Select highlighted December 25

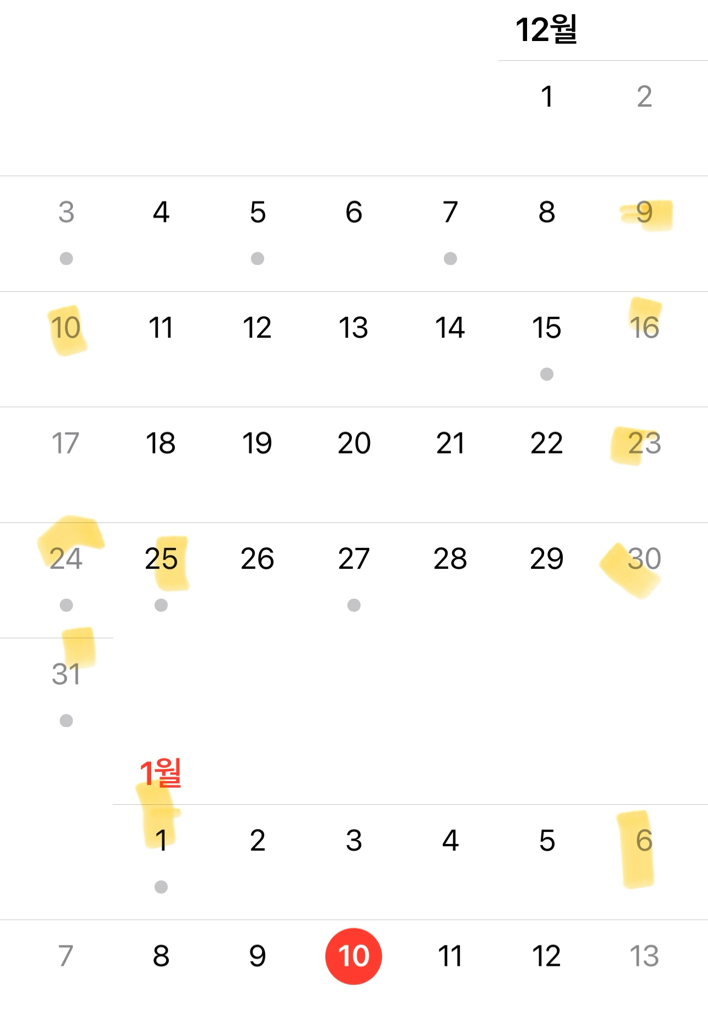(161, 559)
